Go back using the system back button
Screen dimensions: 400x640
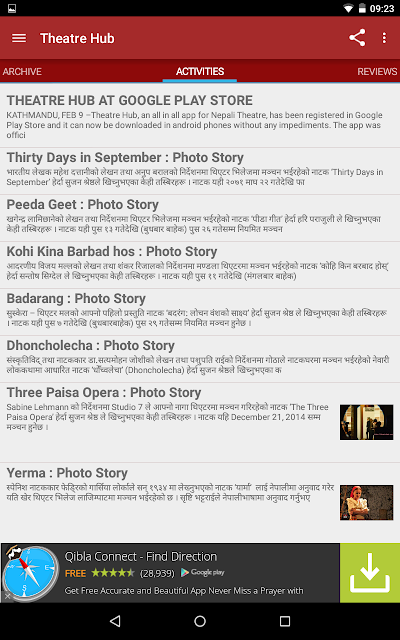pos(116,621)
